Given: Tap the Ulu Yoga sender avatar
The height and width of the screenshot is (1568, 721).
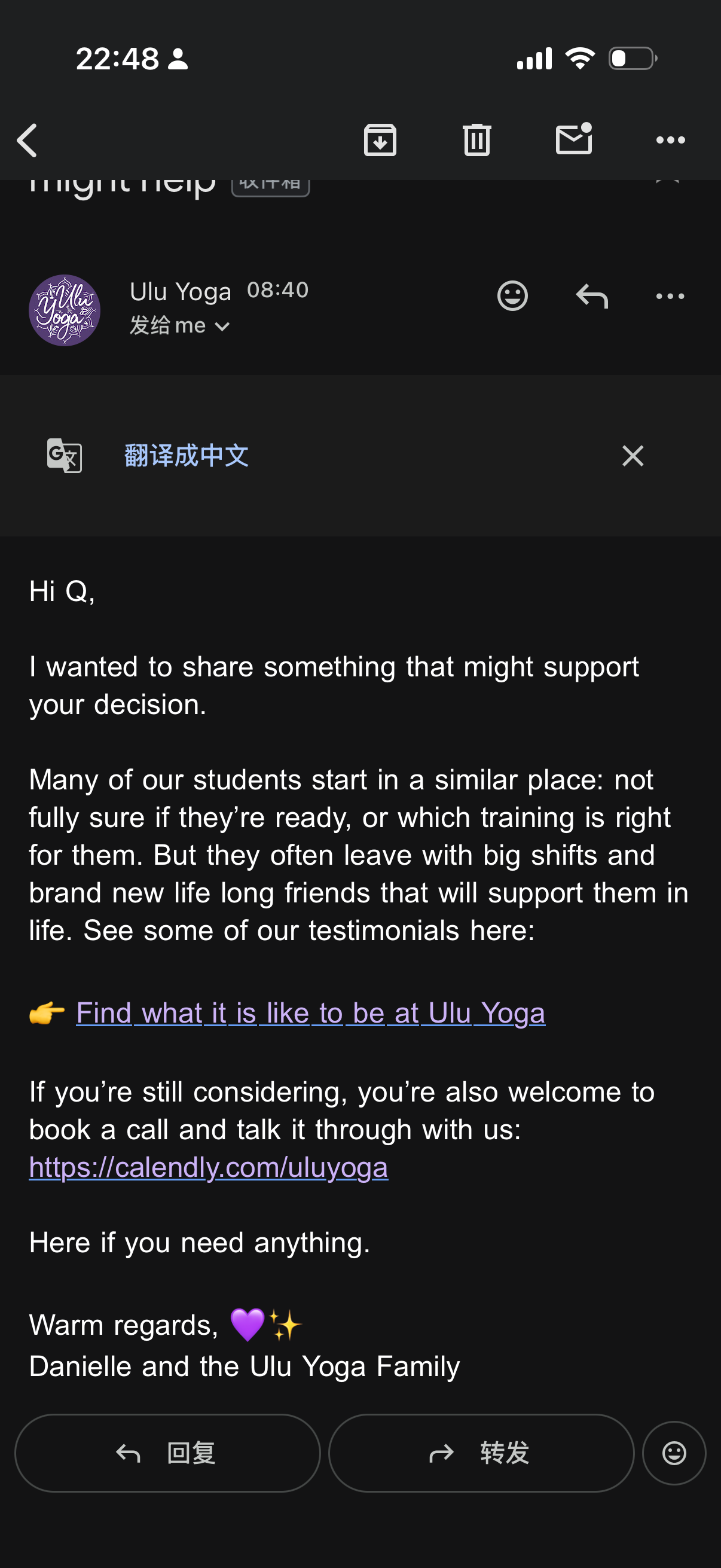Looking at the screenshot, I should click(x=65, y=310).
